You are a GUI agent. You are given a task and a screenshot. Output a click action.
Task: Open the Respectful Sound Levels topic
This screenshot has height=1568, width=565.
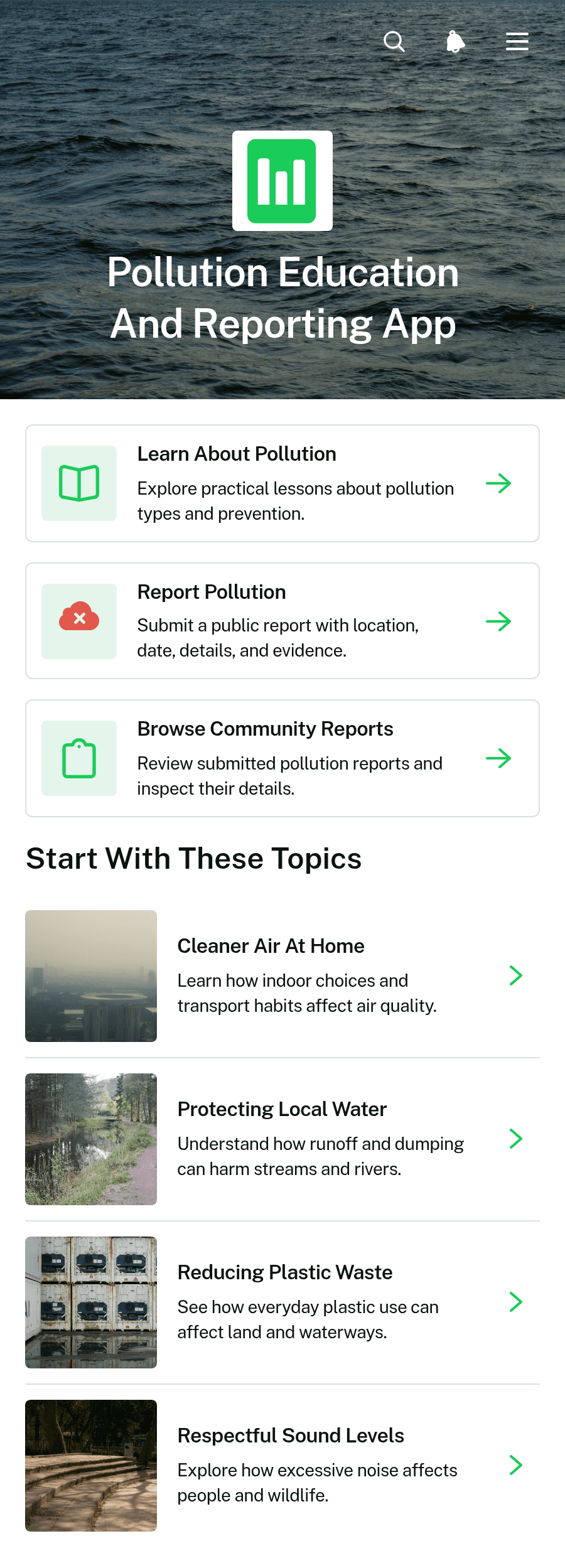[x=282, y=1466]
